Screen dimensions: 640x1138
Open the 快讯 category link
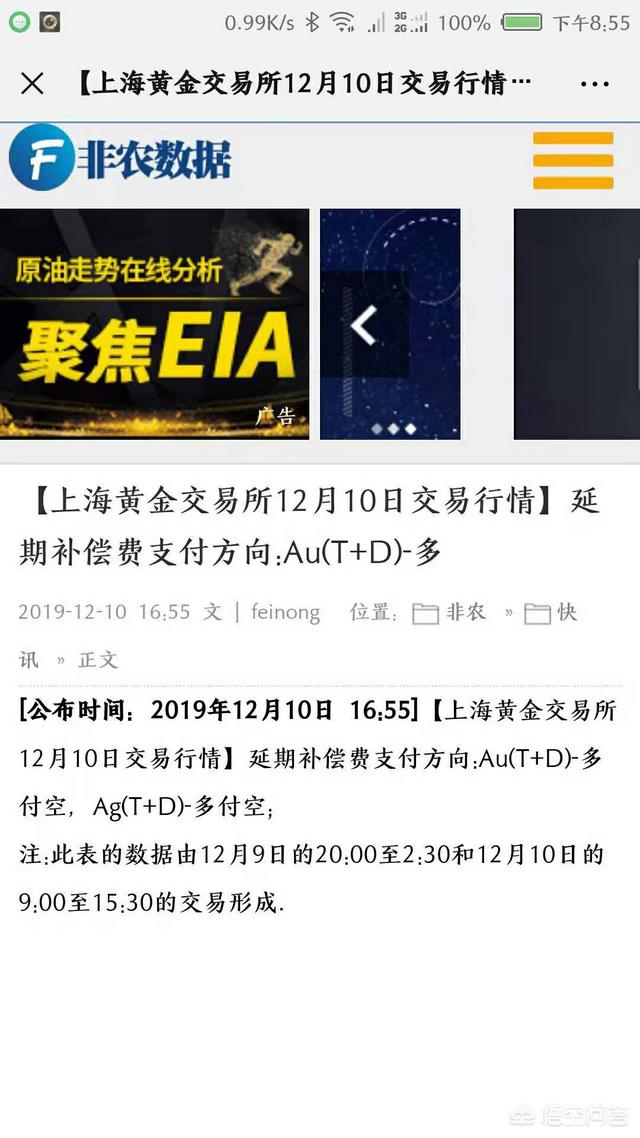click(566, 612)
